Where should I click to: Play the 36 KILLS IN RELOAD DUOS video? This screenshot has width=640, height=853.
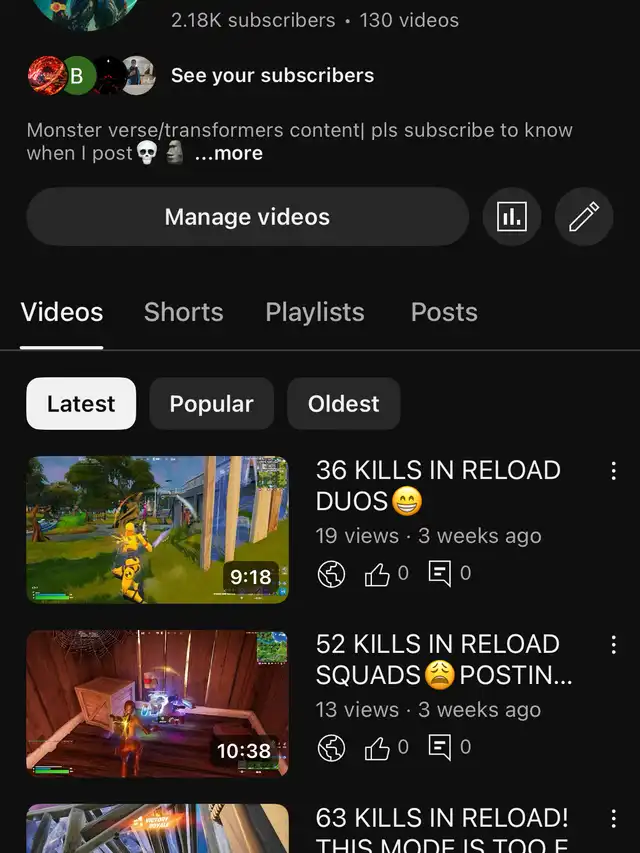point(157,529)
